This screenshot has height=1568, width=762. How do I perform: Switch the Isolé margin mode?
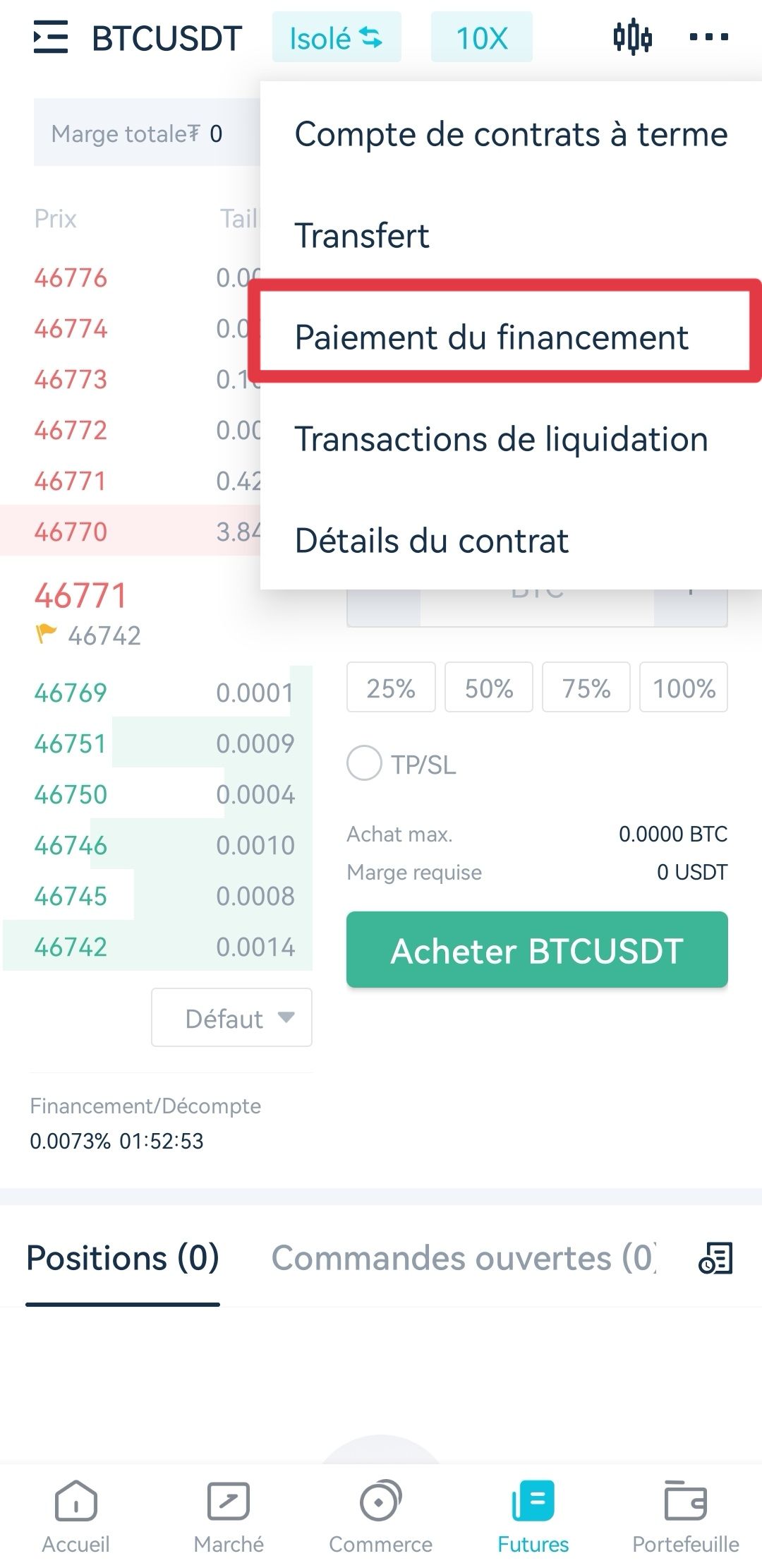pyautogui.click(x=337, y=37)
